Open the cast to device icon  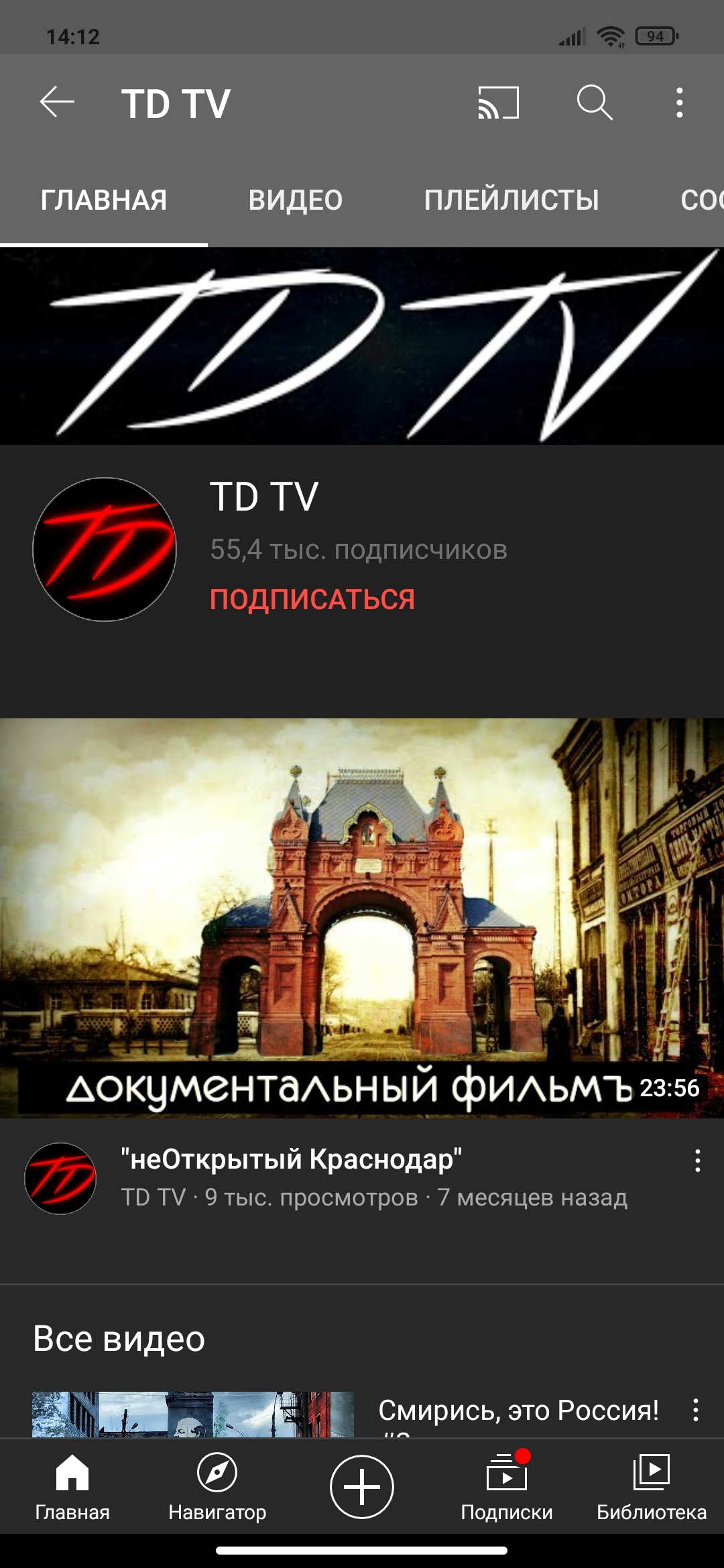tap(498, 103)
